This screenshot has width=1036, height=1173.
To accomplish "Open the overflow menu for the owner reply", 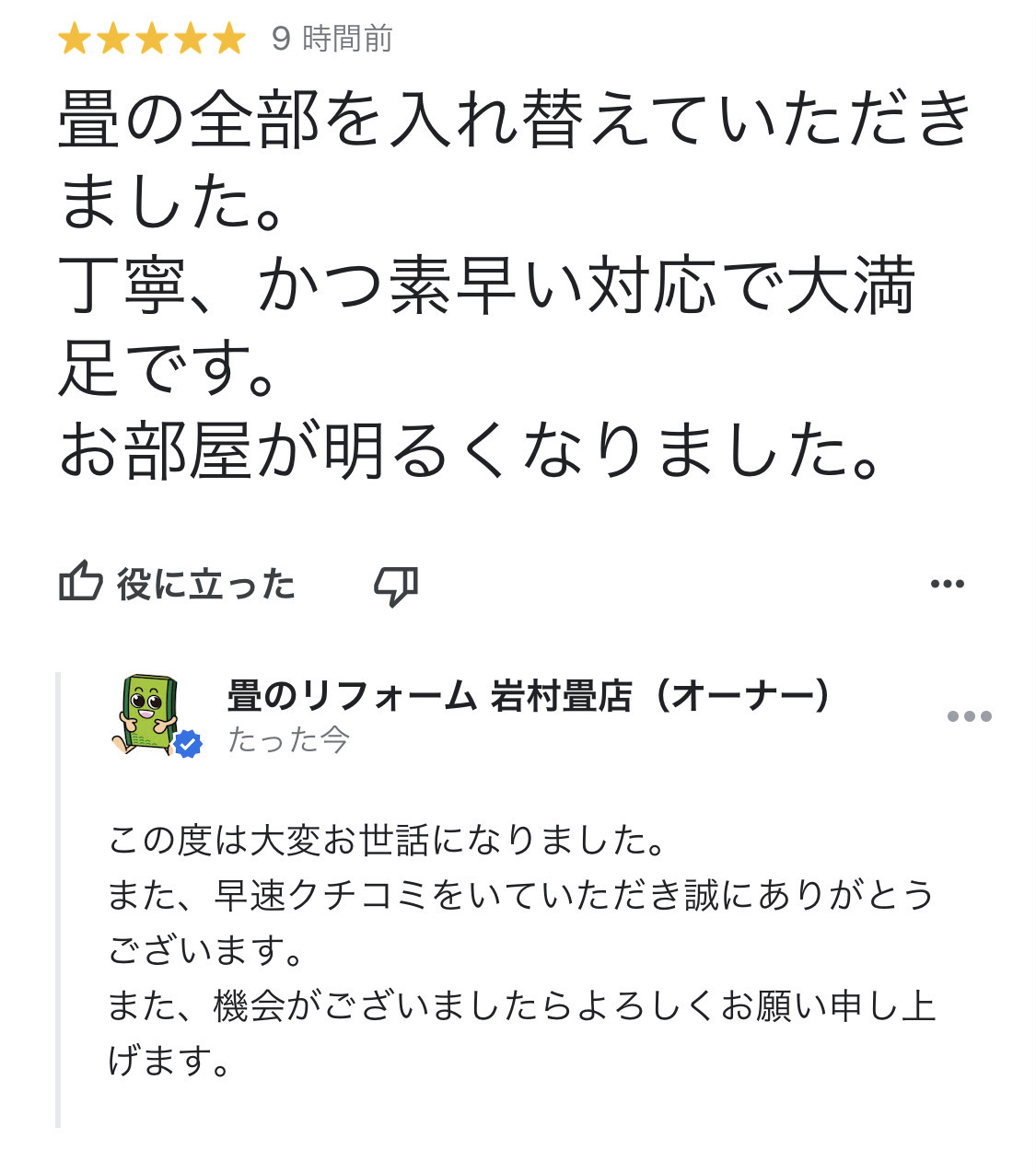I will (969, 716).
